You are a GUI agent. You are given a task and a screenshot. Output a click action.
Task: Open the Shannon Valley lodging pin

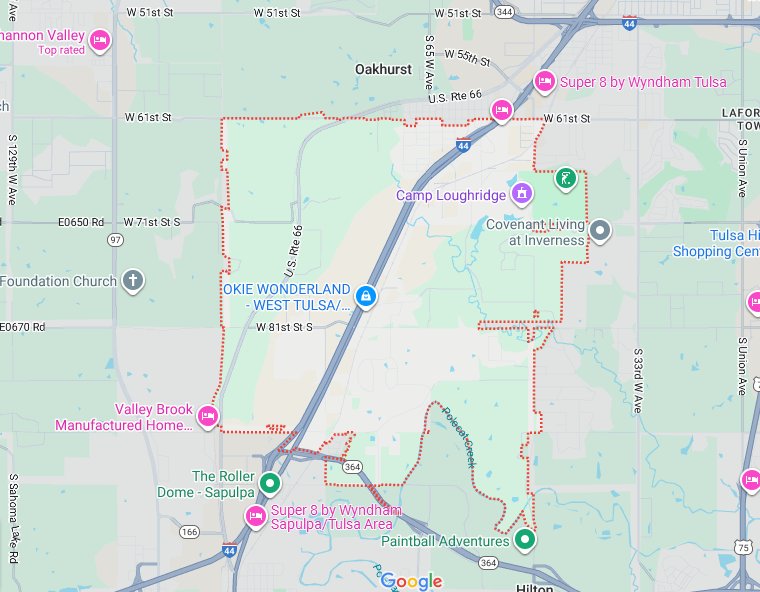coord(99,41)
